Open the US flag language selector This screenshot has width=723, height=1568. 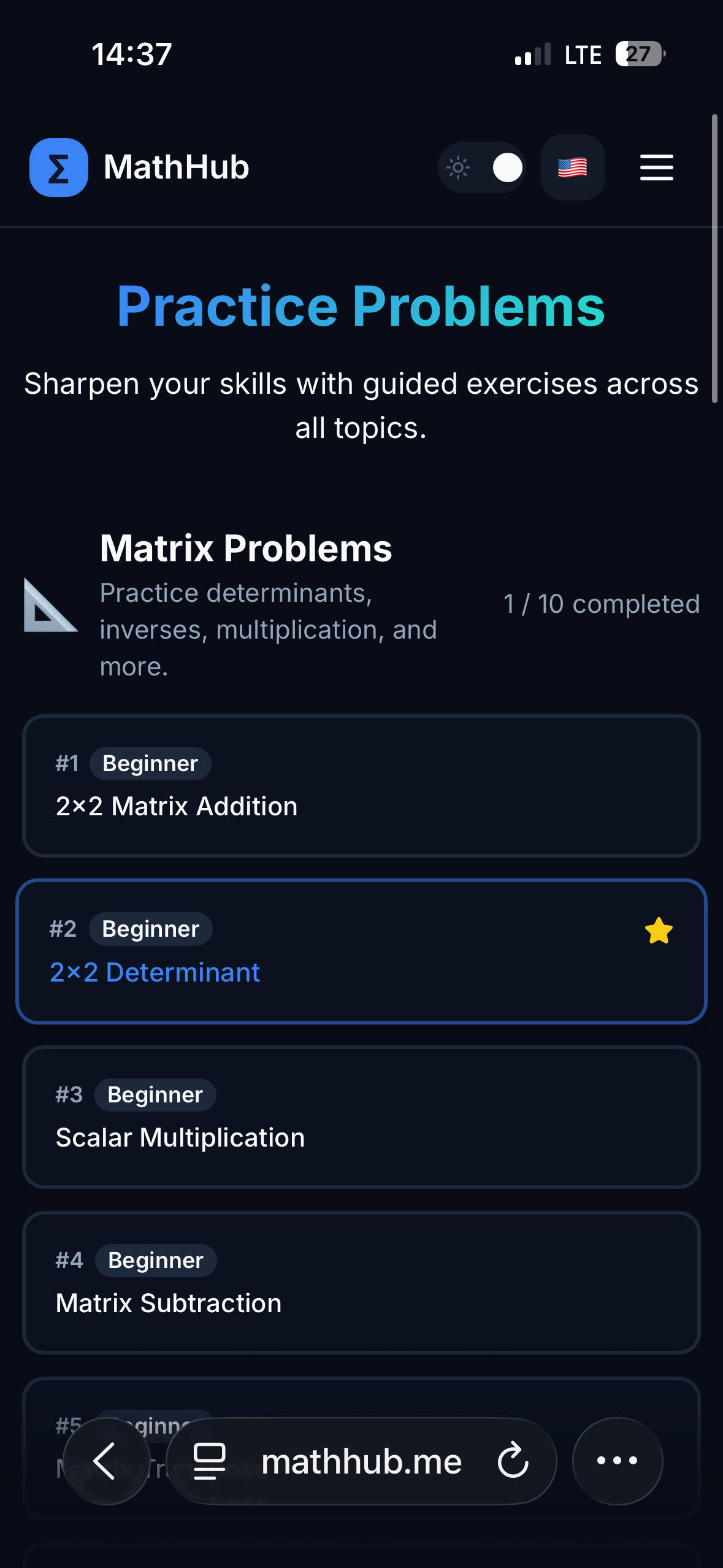pyautogui.click(x=572, y=167)
